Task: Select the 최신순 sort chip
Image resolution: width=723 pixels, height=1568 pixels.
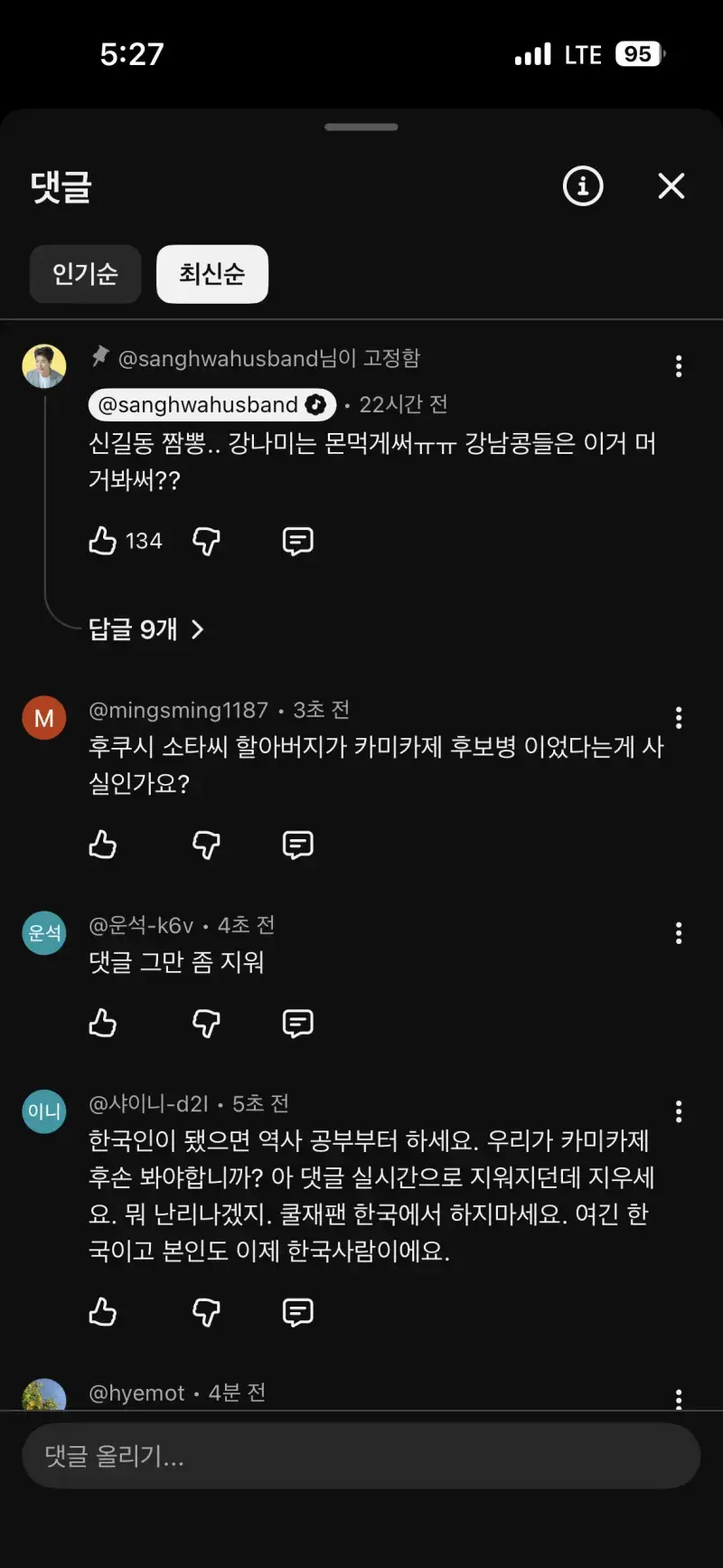Action: point(212,274)
